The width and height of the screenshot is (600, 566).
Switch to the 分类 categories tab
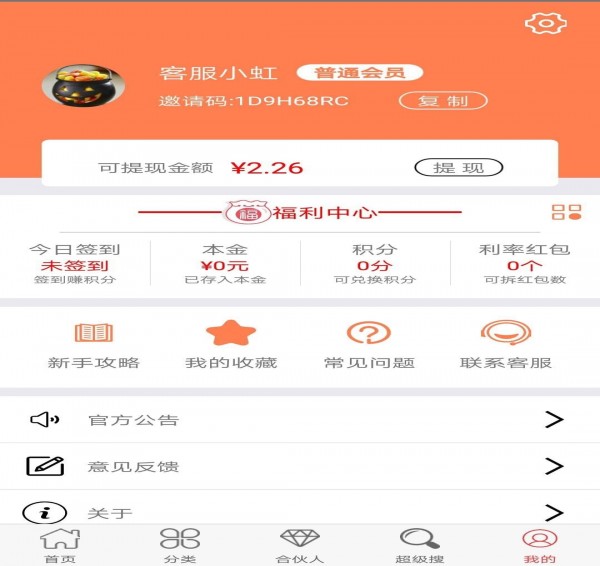pos(180,545)
